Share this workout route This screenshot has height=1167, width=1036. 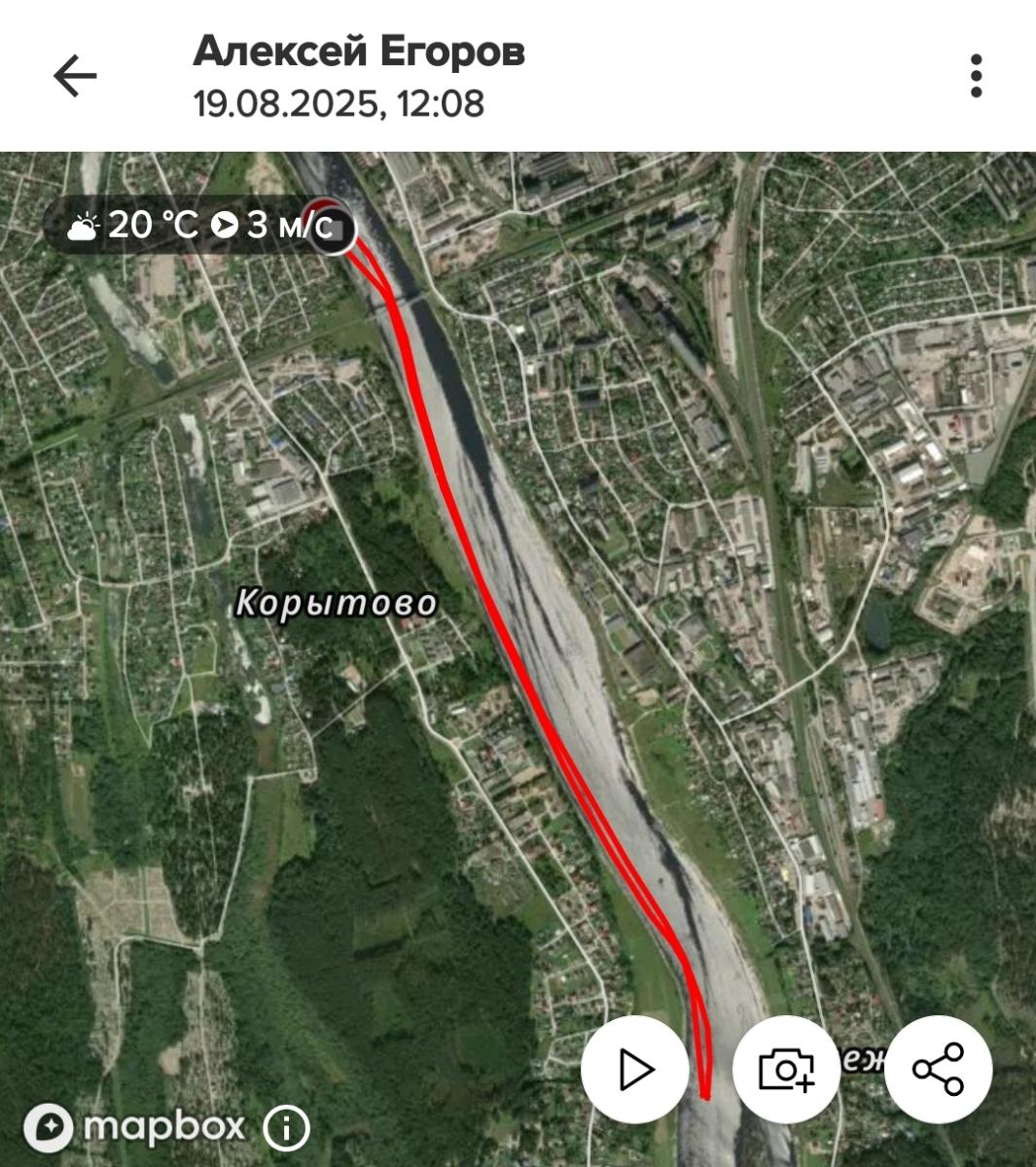(938, 1070)
